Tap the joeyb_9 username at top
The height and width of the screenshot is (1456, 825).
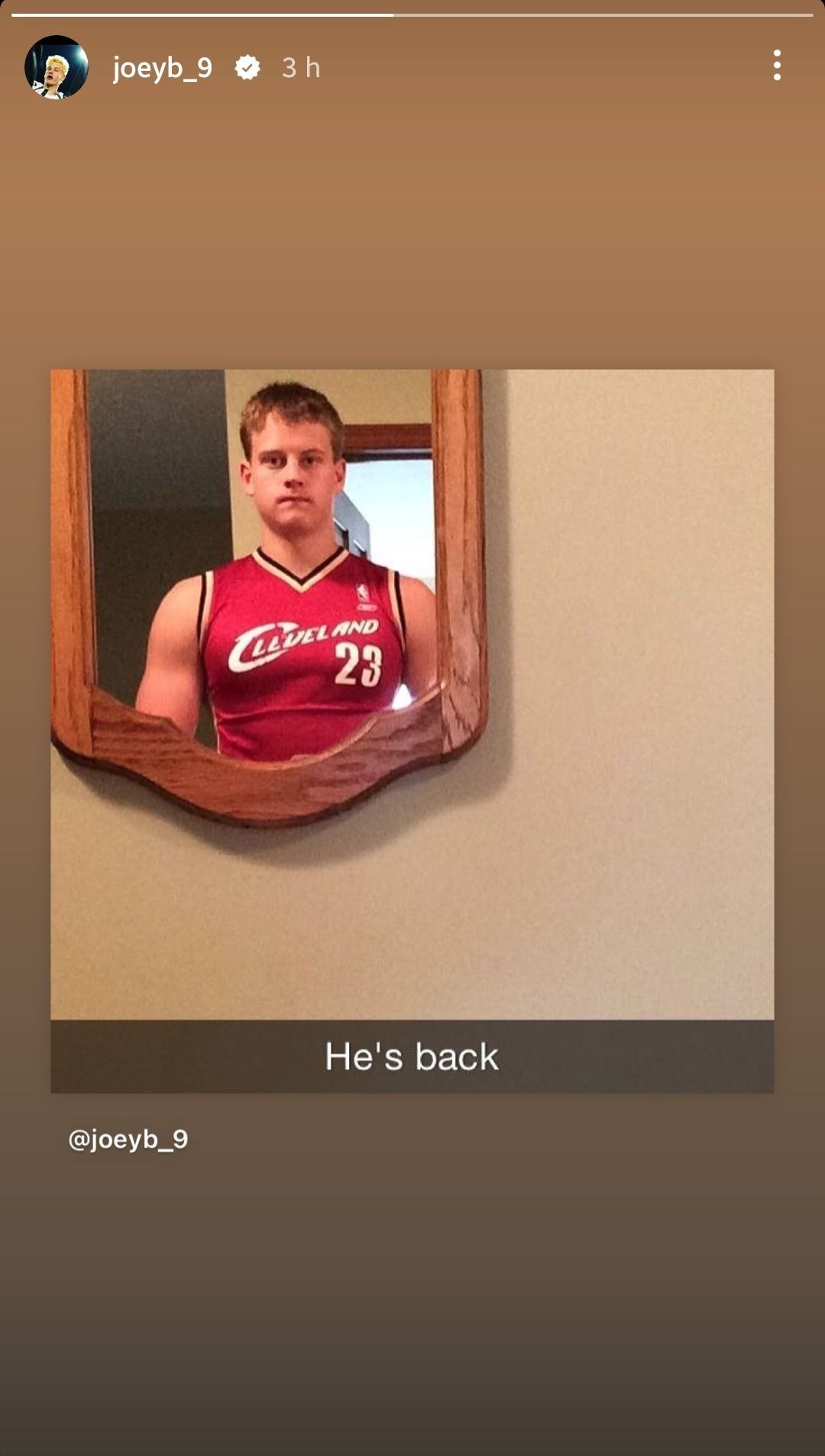pos(162,68)
